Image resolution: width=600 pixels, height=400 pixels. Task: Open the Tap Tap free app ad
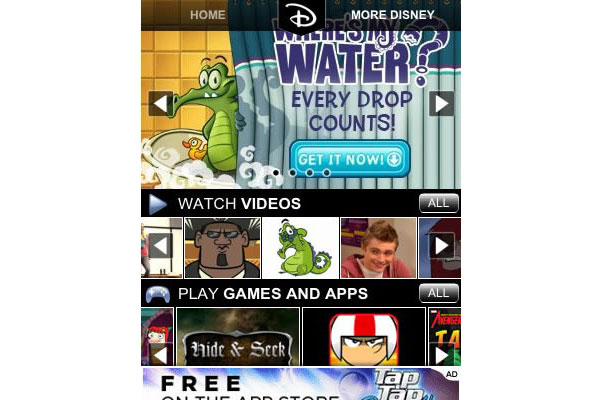[x=300, y=385]
